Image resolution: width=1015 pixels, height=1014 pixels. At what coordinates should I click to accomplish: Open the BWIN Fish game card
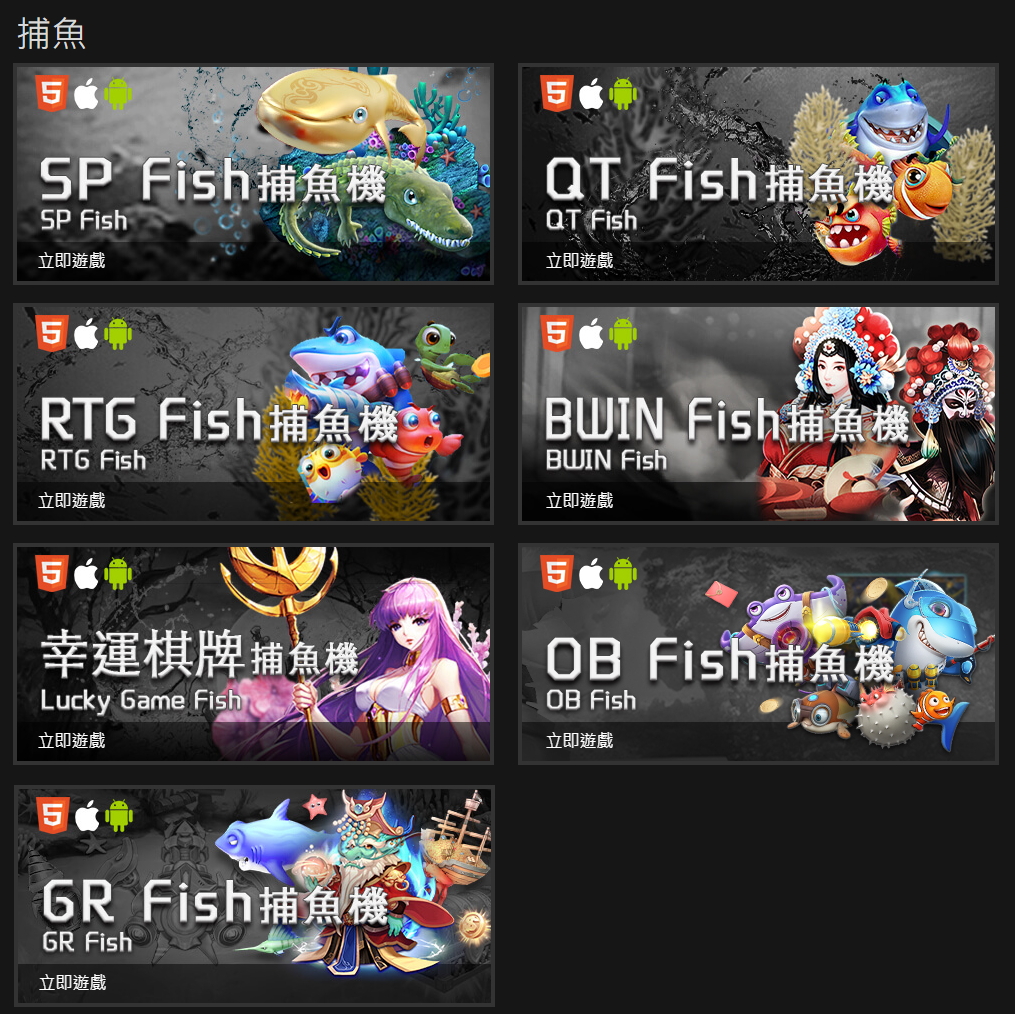758,414
